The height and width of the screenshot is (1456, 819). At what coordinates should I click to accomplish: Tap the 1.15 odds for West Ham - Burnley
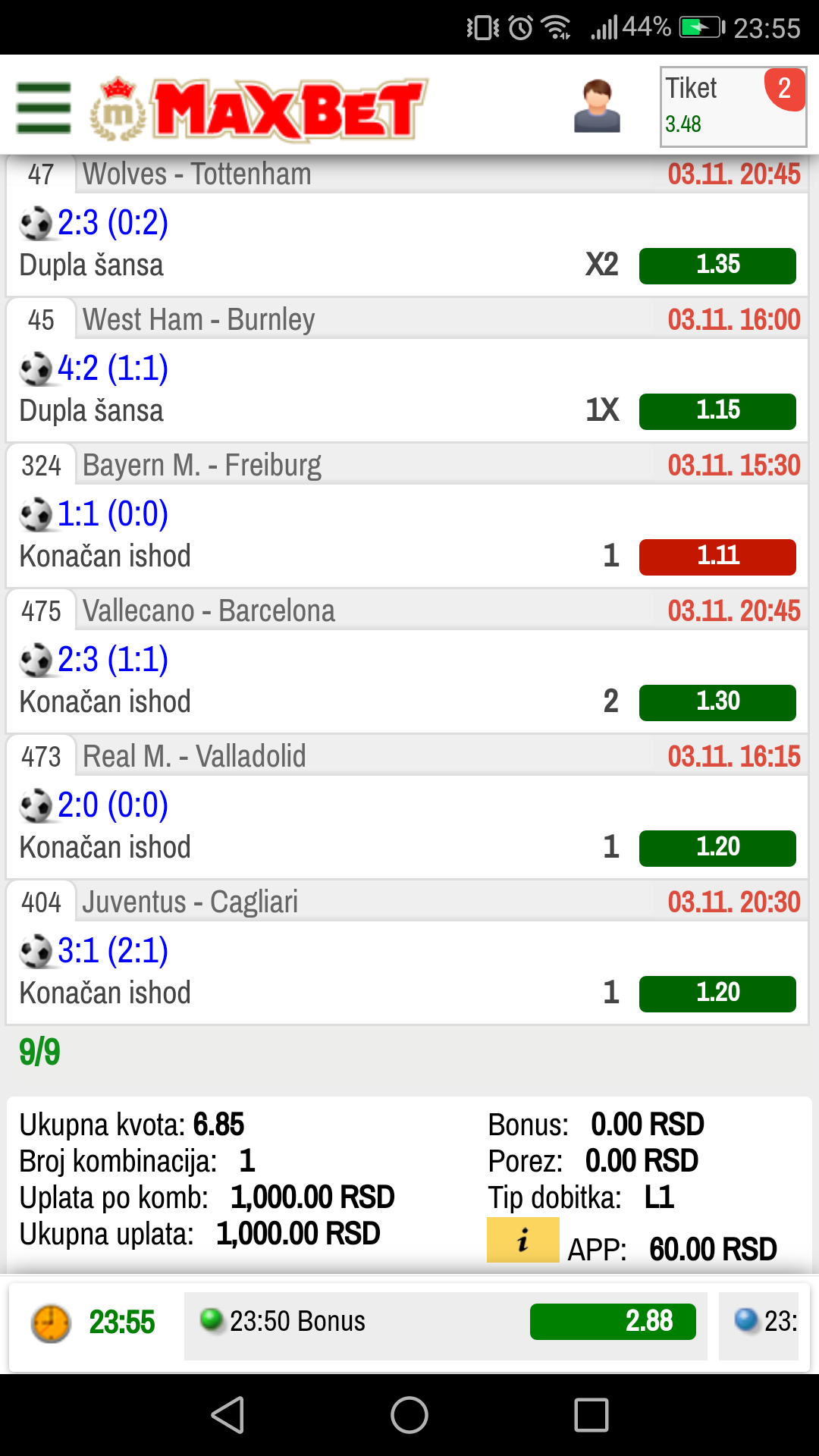click(717, 411)
